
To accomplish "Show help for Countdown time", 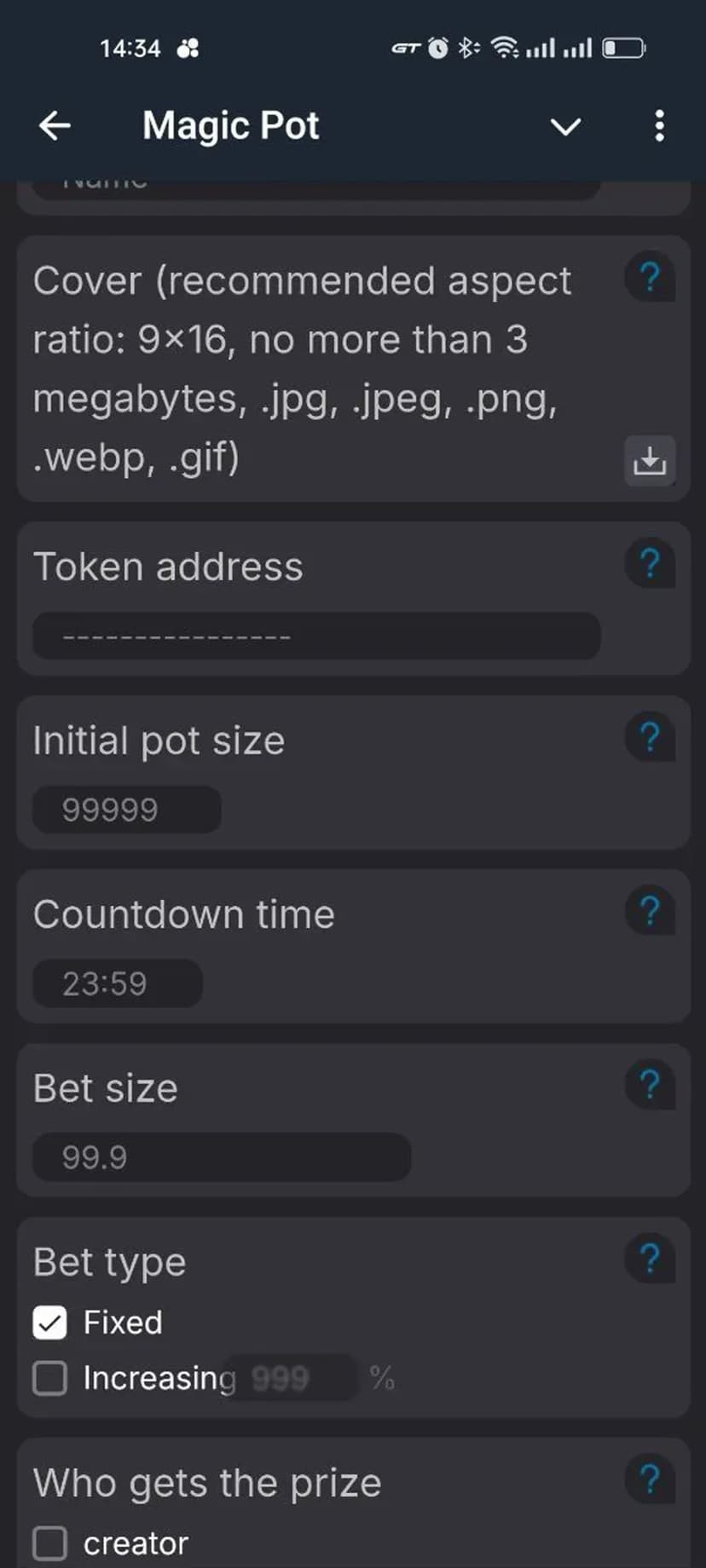I will pyautogui.click(x=650, y=911).
